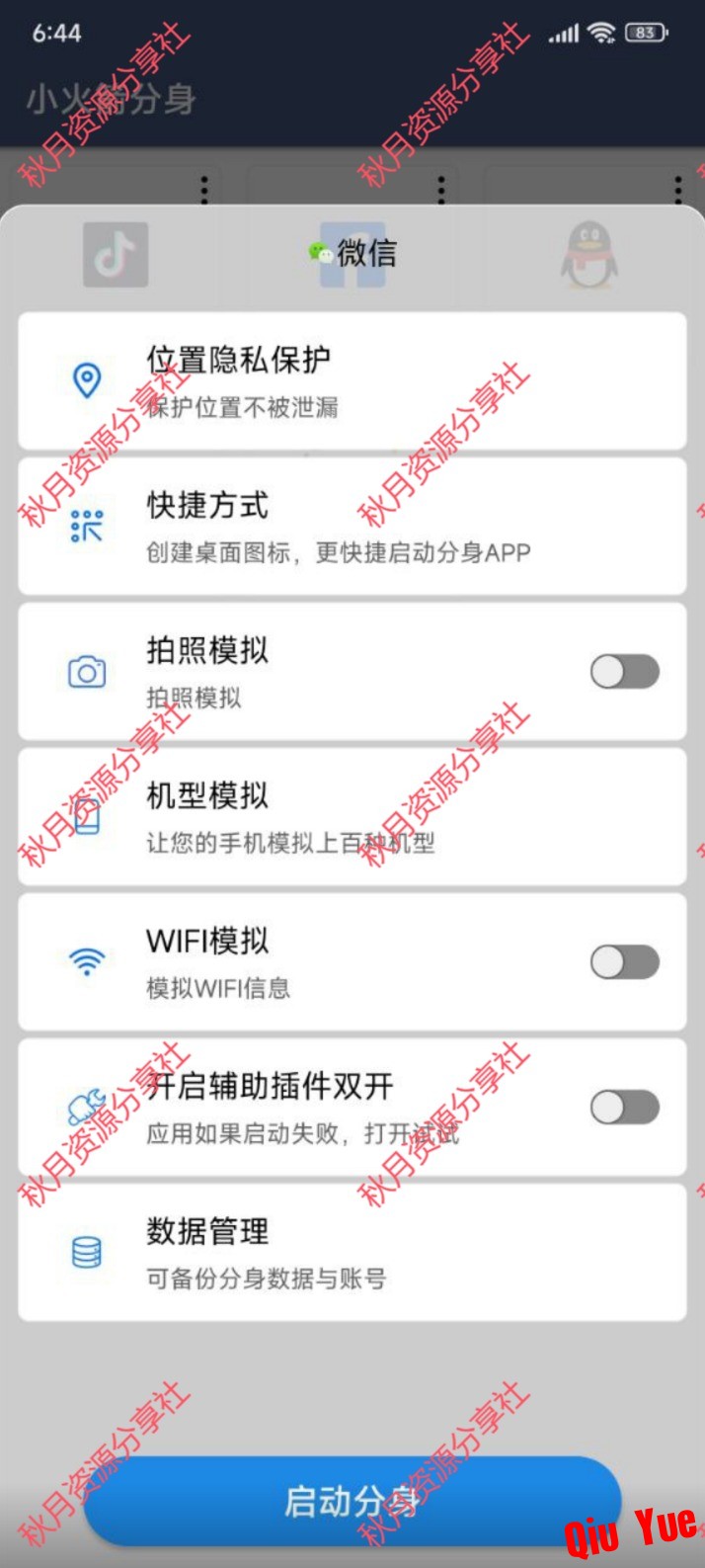Open 数据管理 backup row

click(x=352, y=1252)
